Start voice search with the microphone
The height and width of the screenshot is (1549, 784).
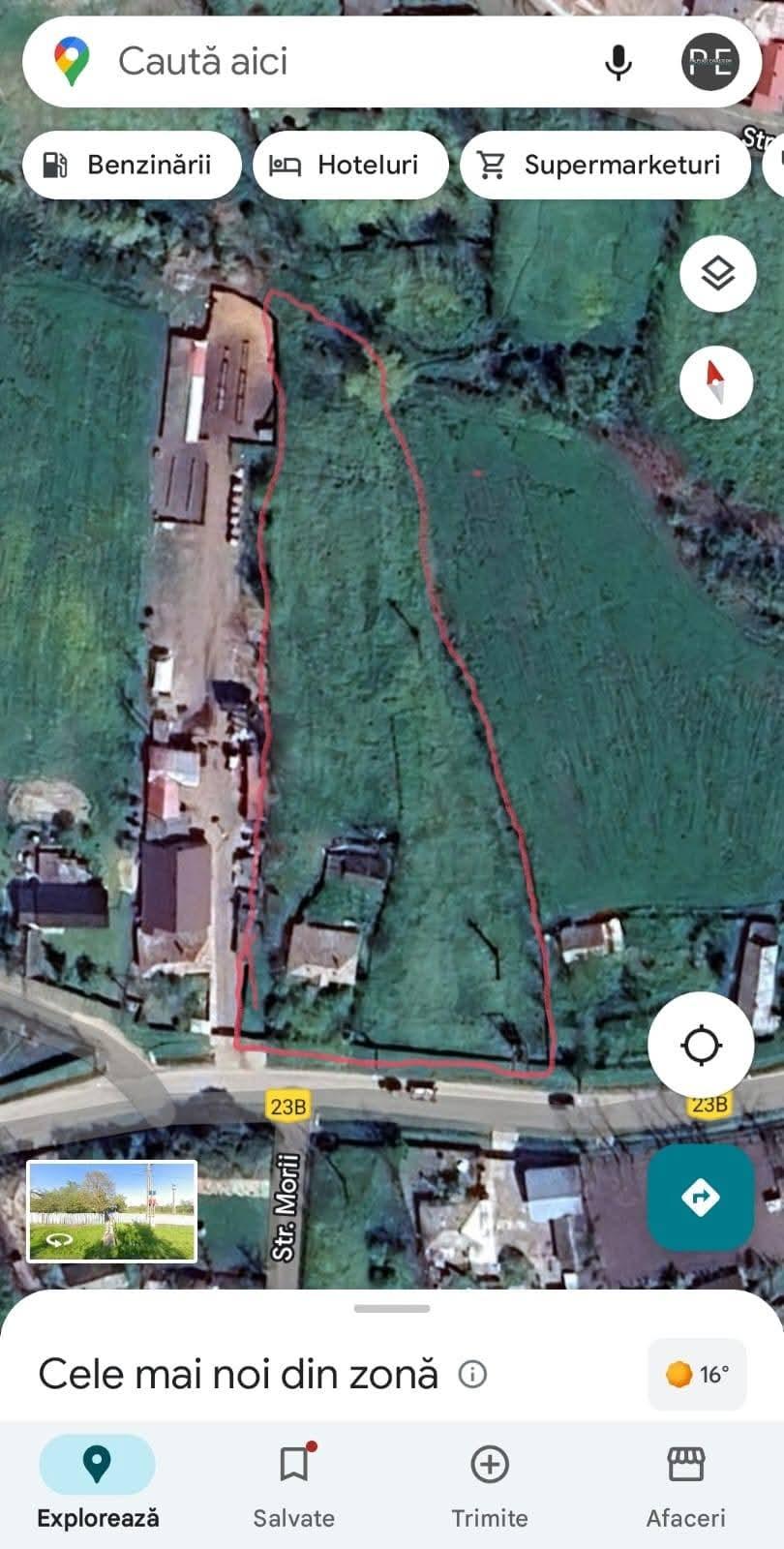point(618,62)
